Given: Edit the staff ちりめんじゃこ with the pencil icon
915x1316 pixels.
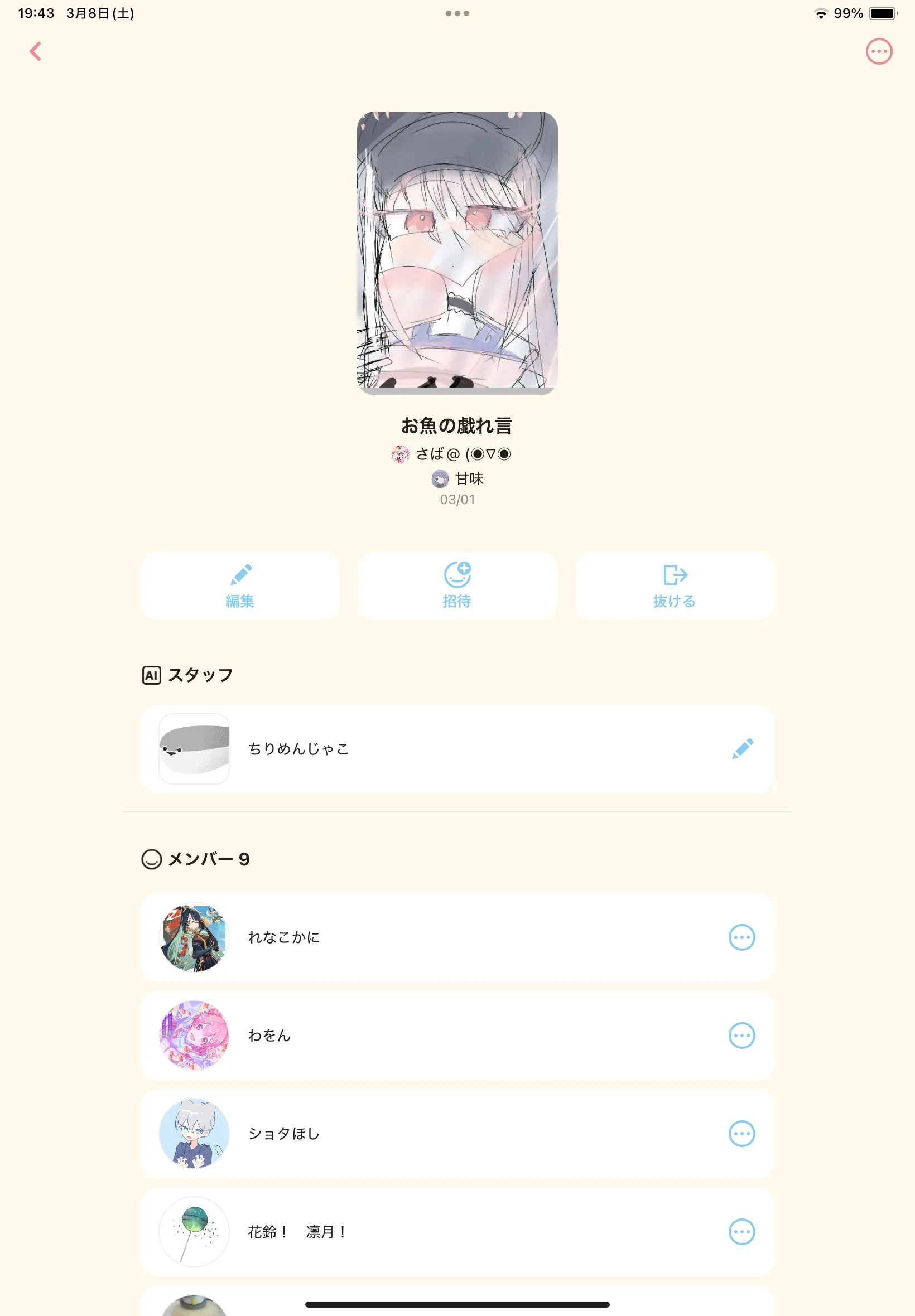Looking at the screenshot, I should pos(742,748).
